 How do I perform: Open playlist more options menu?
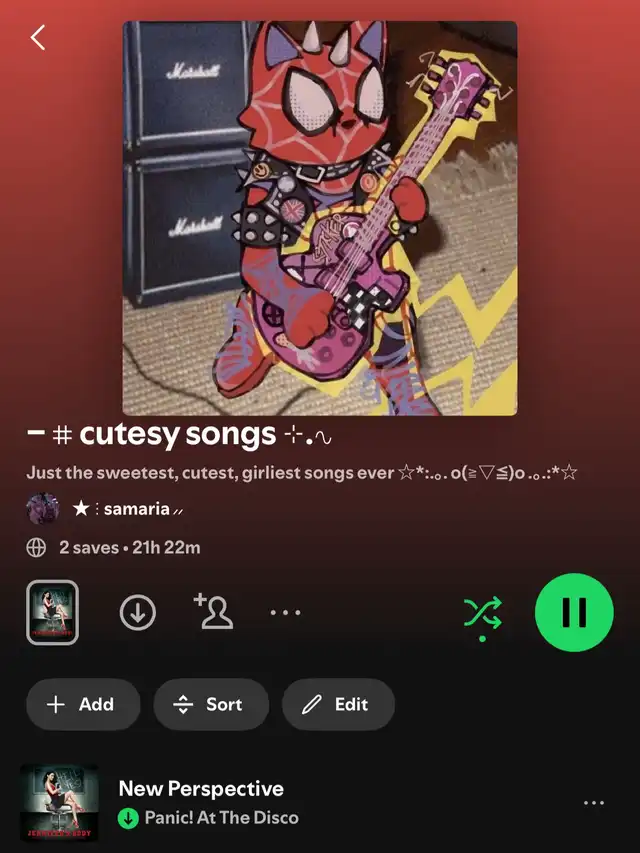coord(286,612)
